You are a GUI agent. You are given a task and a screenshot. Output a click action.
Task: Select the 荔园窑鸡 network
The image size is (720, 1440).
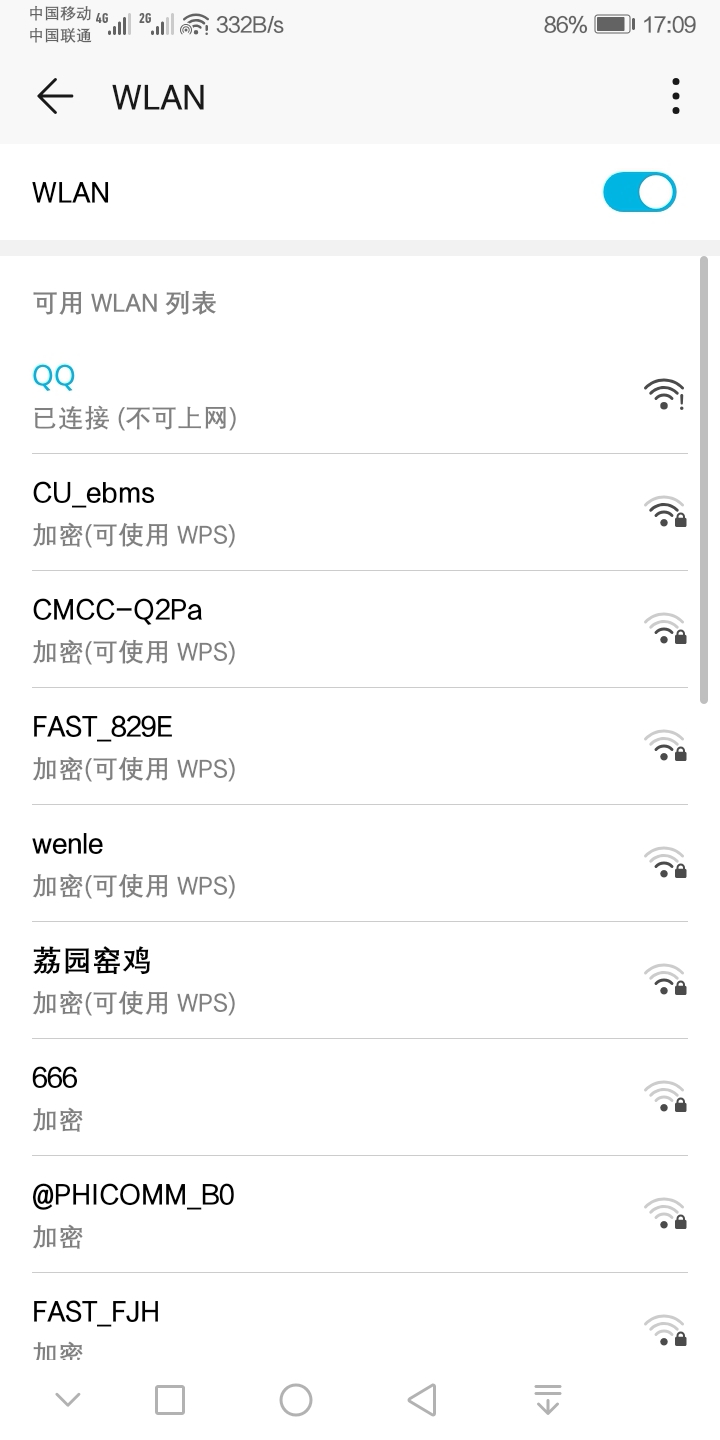point(360,980)
